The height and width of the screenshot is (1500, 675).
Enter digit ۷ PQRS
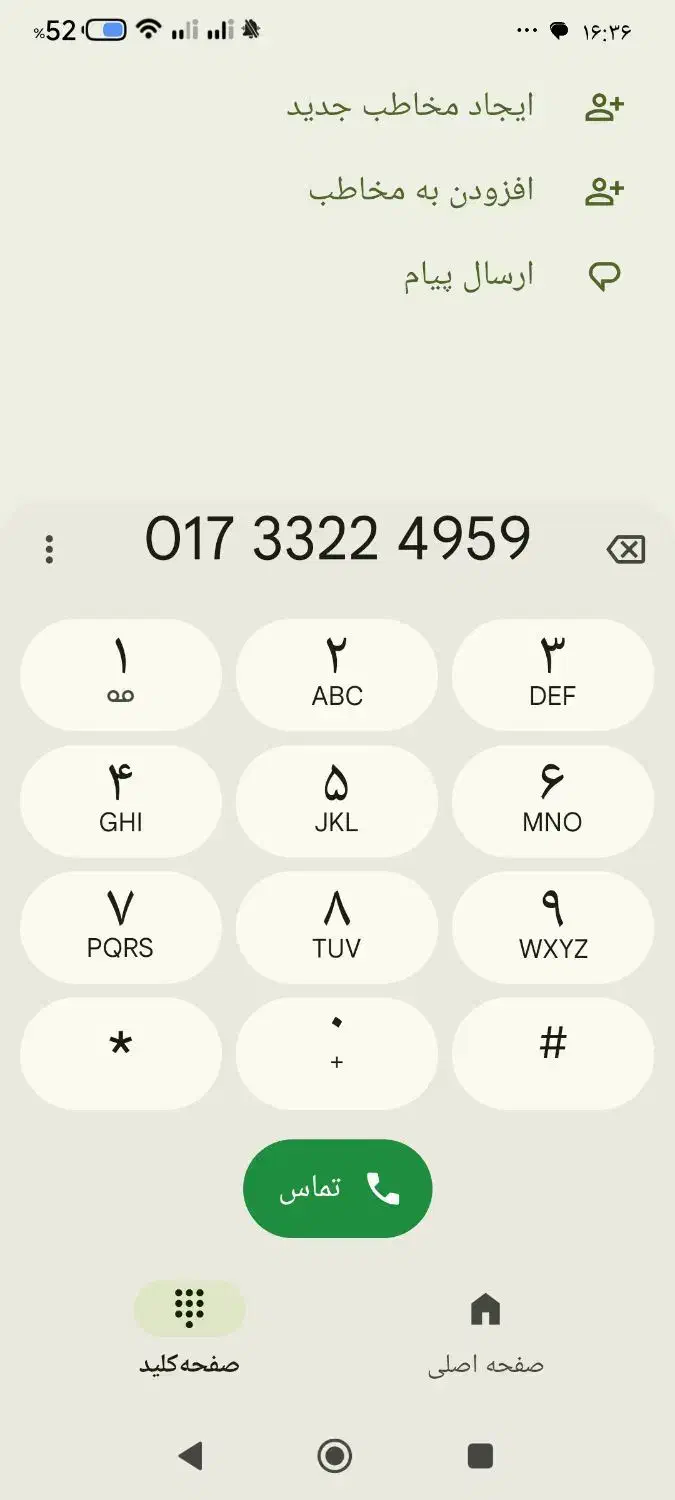pos(121,927)
